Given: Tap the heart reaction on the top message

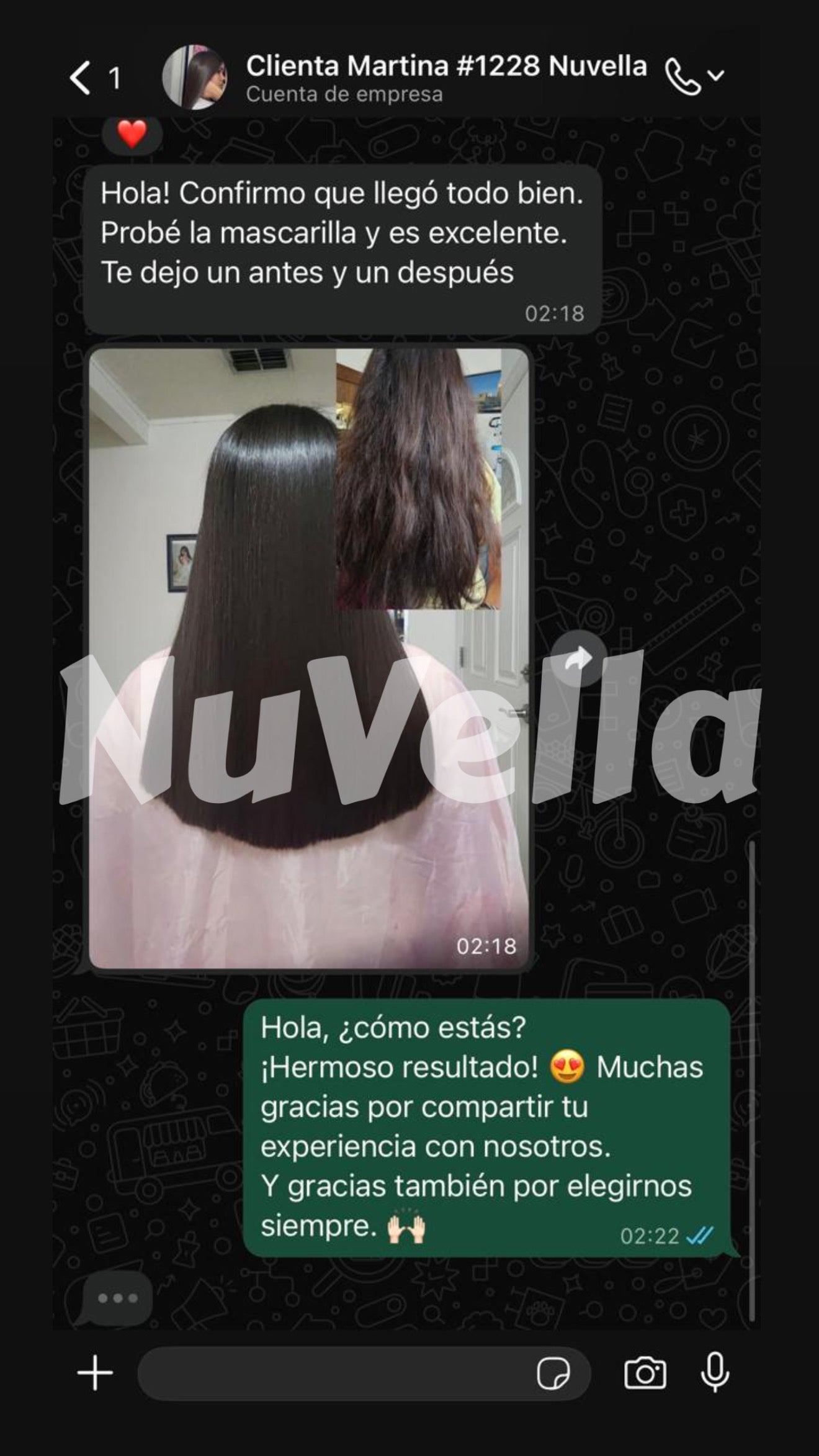Looking at the screenshot, I should tap(132, 135).
